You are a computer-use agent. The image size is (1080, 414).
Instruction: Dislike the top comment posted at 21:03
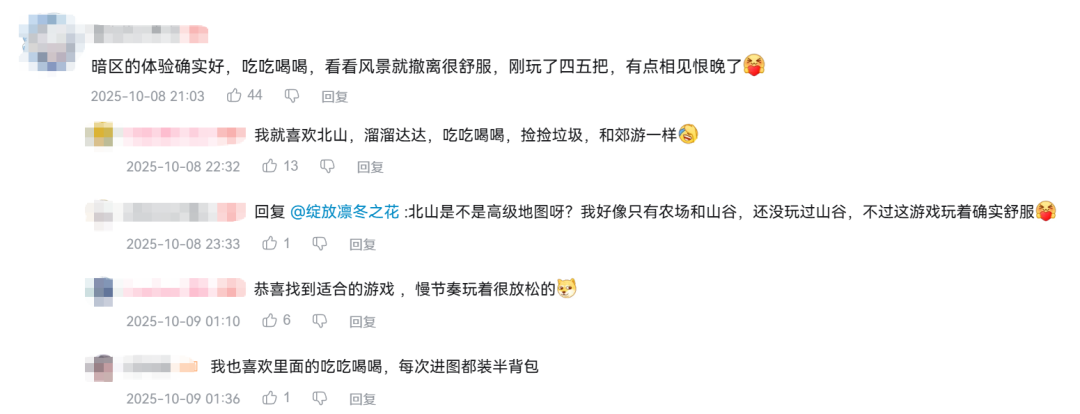click(x=292, y=96)
